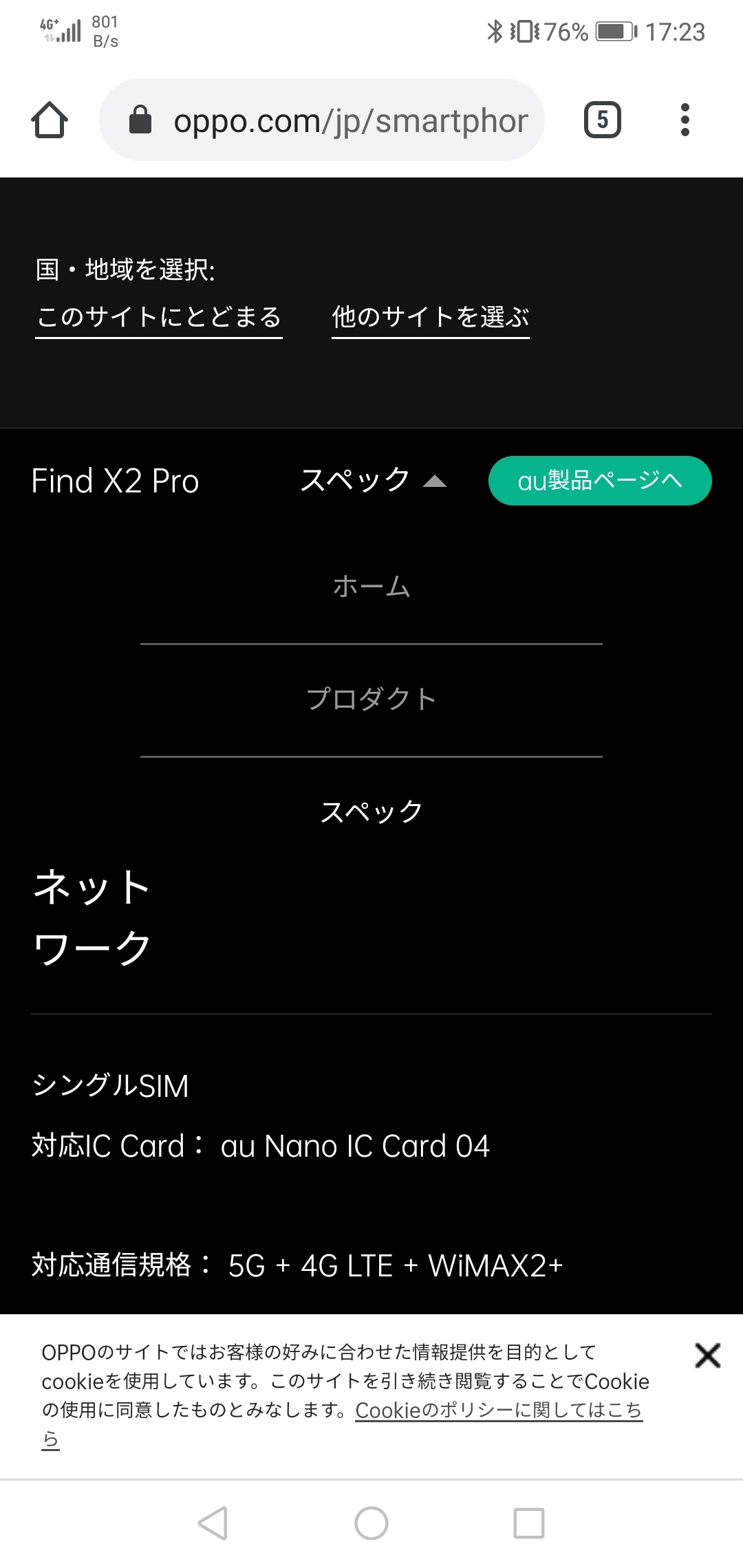Select このサイトにとどまる link
The width and height of the screenshot is (743, 1568).
tap(159, 318)
